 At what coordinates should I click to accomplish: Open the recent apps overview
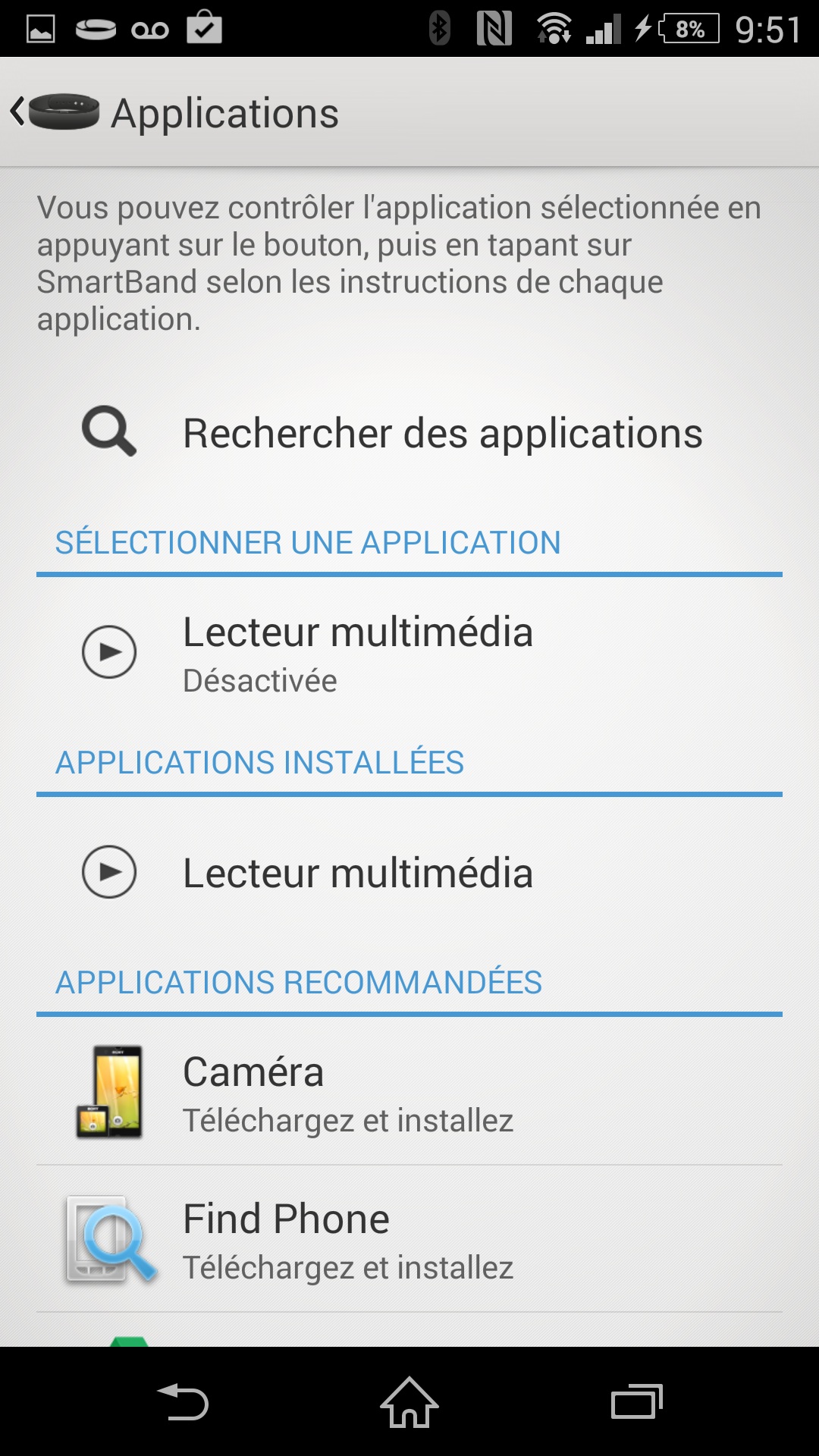636,1401
